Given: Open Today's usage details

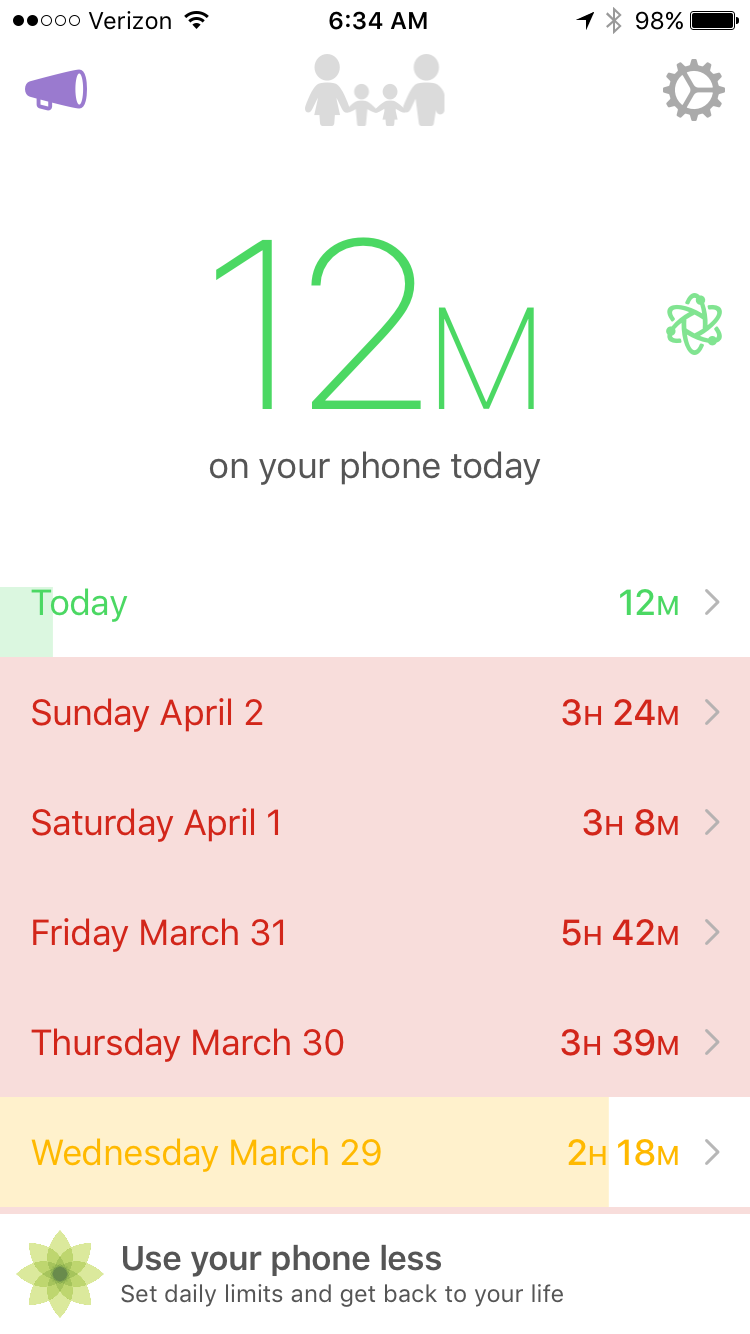Looking at the screenshot, I should pos(375,603).
